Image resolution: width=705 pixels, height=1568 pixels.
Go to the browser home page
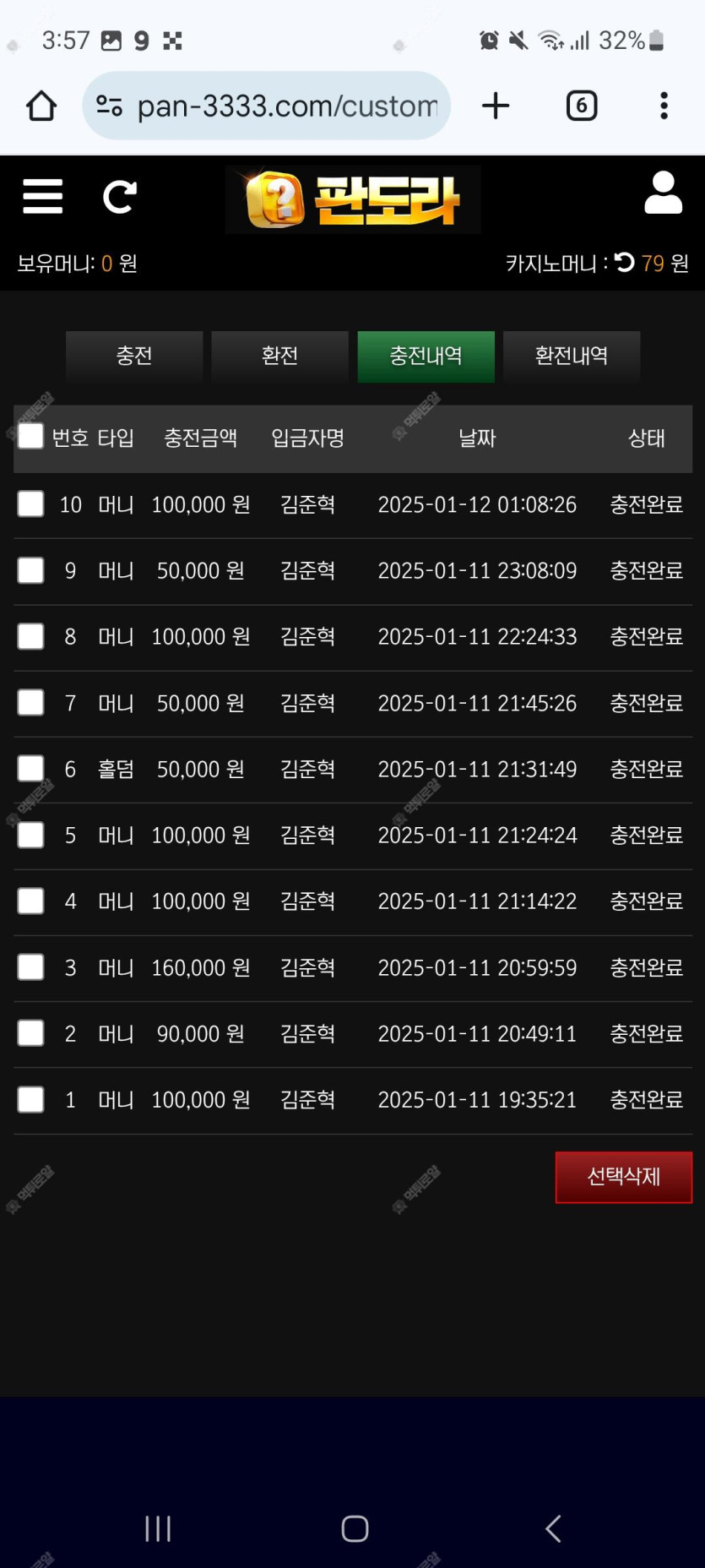coord(41,106)
